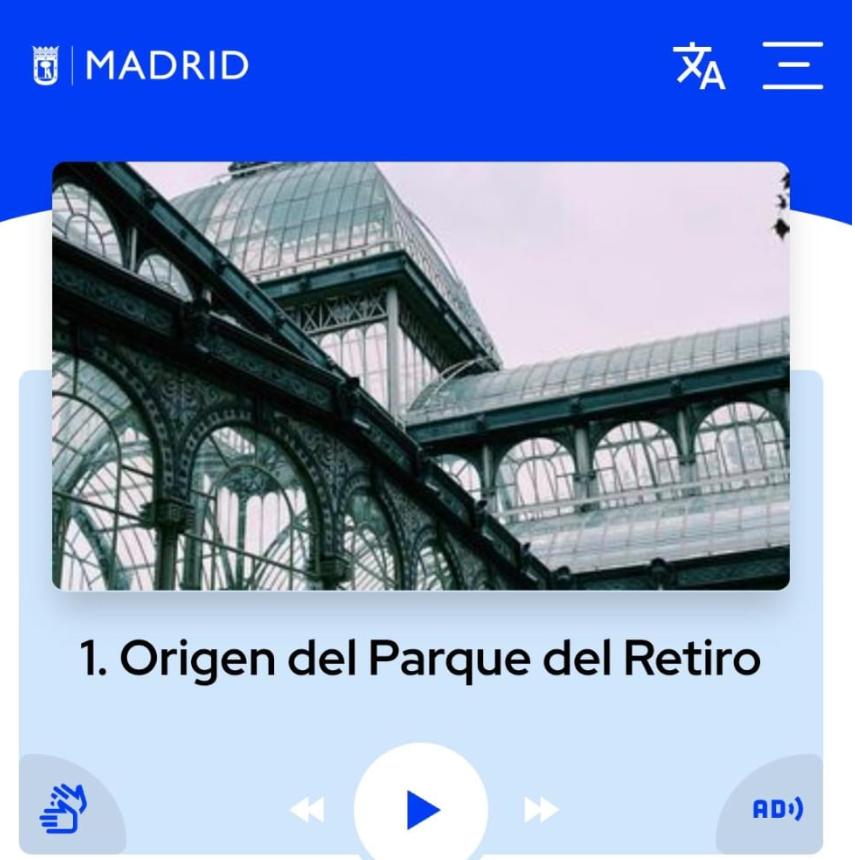Enable sign language version
Image resolution: width=855 pixels, height=860 pixels.
[65, 809]
